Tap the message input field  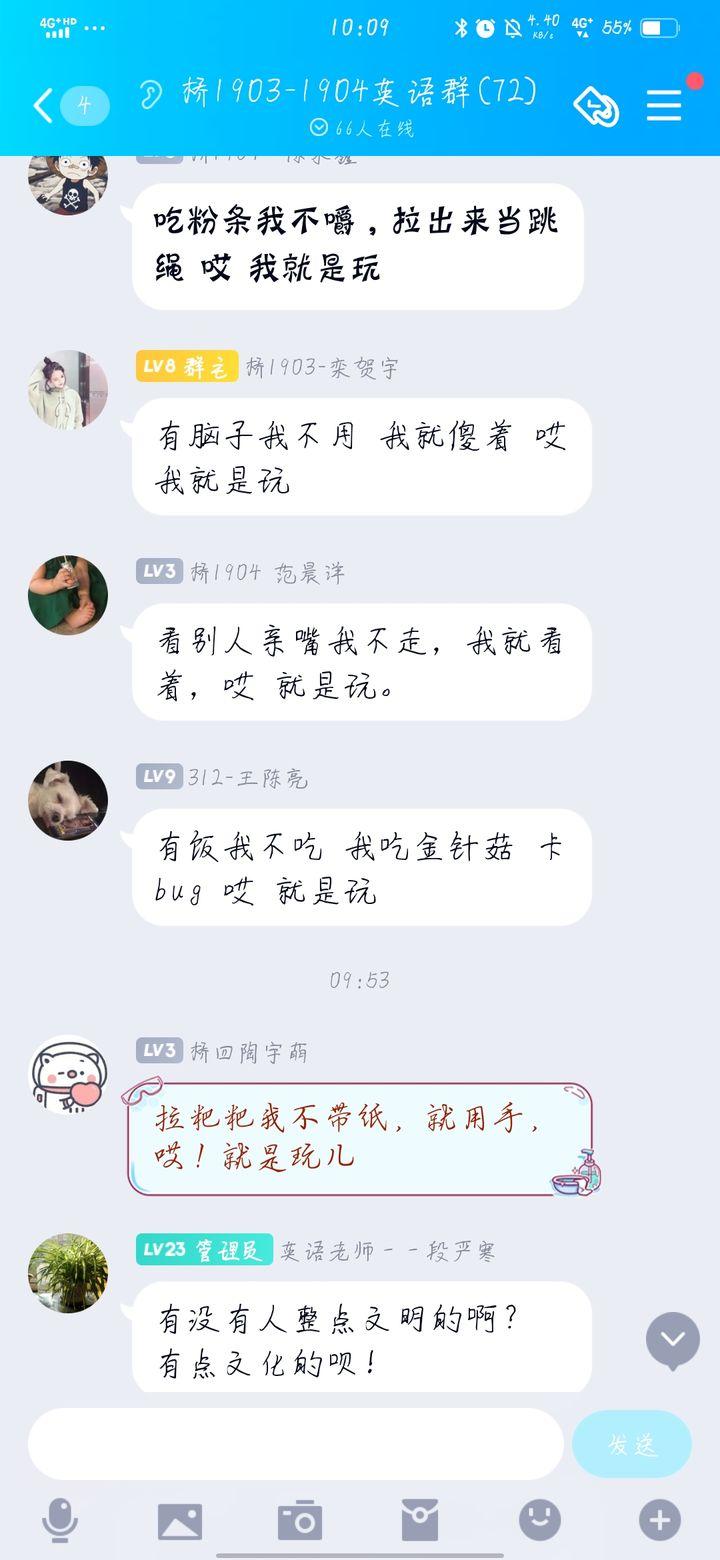(x=296, y=1444)
